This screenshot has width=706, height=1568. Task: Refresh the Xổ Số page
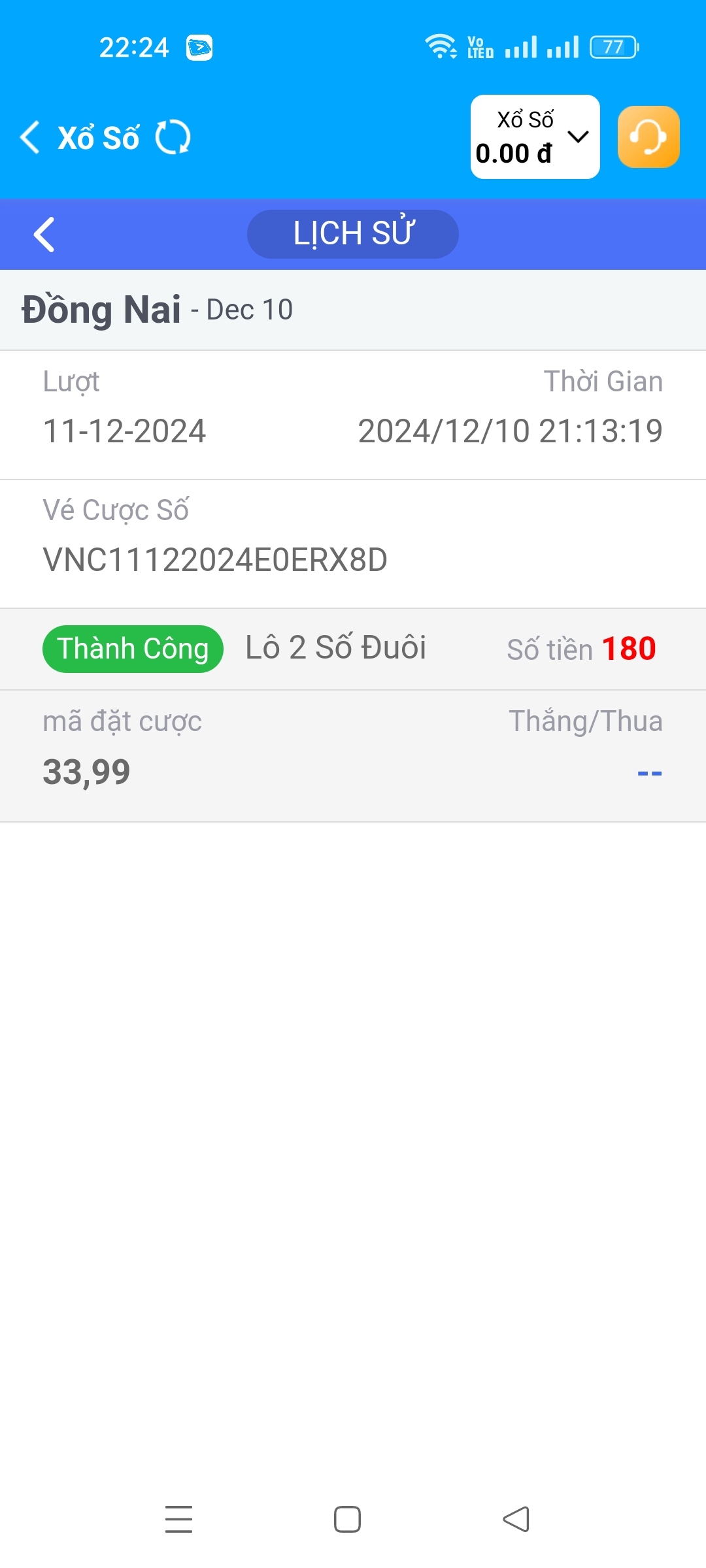click(x=173, y=137)
